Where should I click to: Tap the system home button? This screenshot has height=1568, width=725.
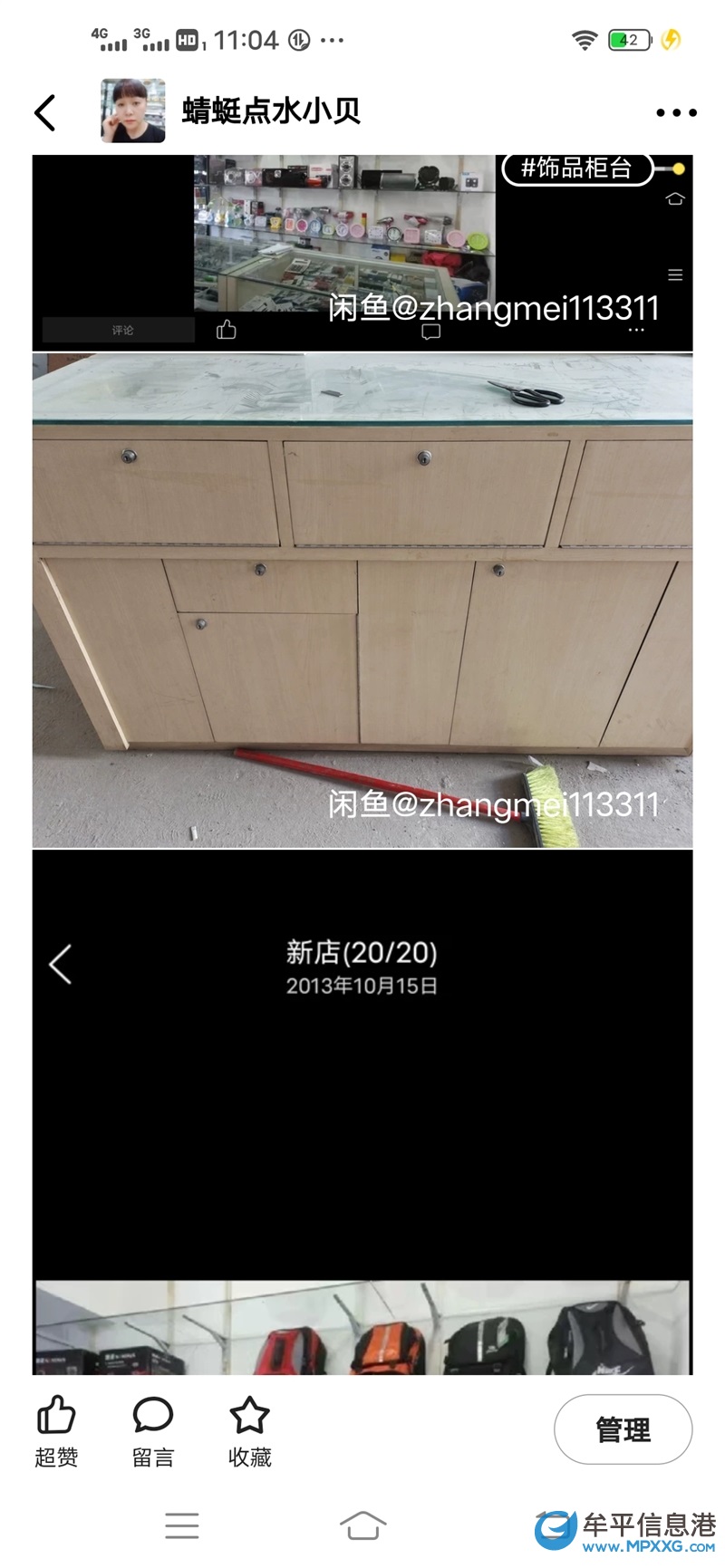click(362, 1525)
